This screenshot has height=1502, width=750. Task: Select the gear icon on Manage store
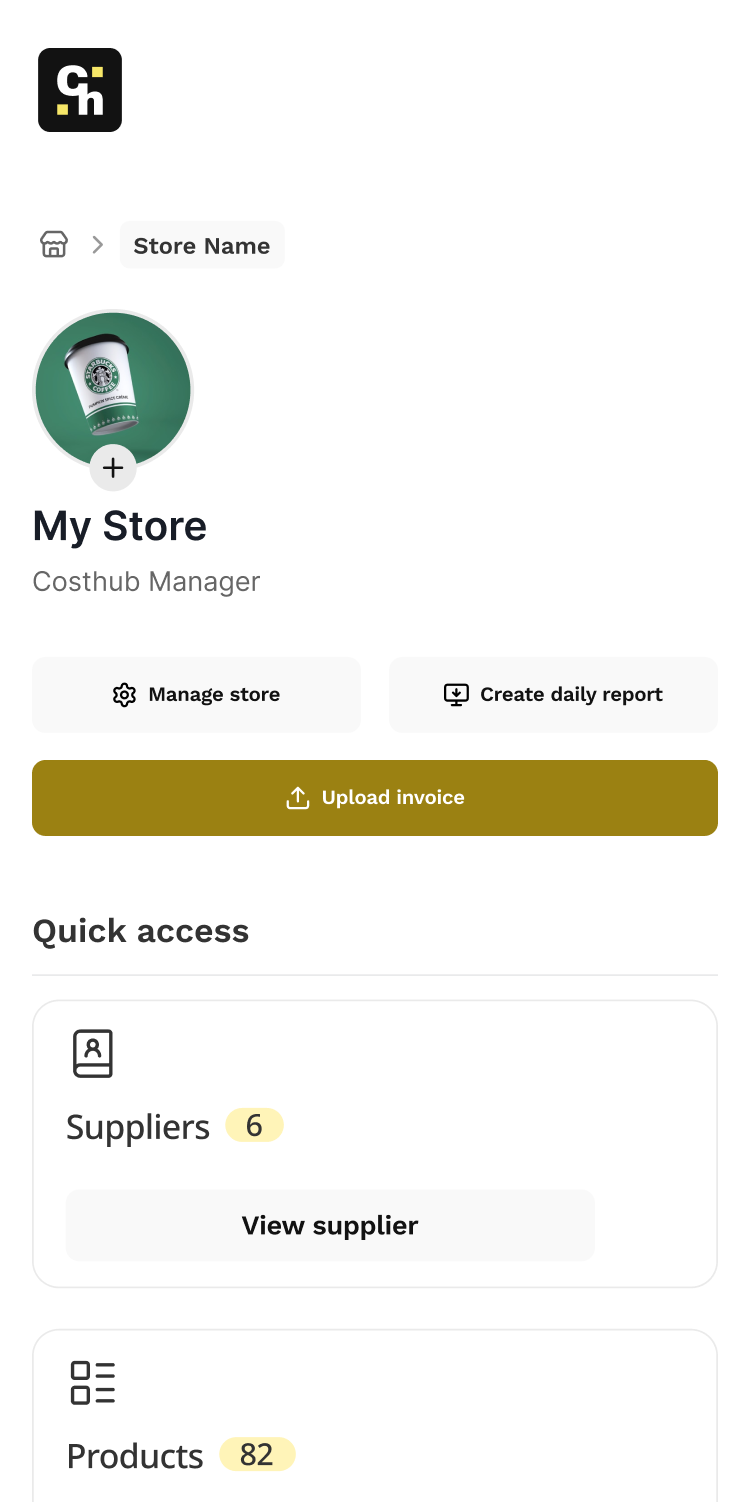coord(124,694)
